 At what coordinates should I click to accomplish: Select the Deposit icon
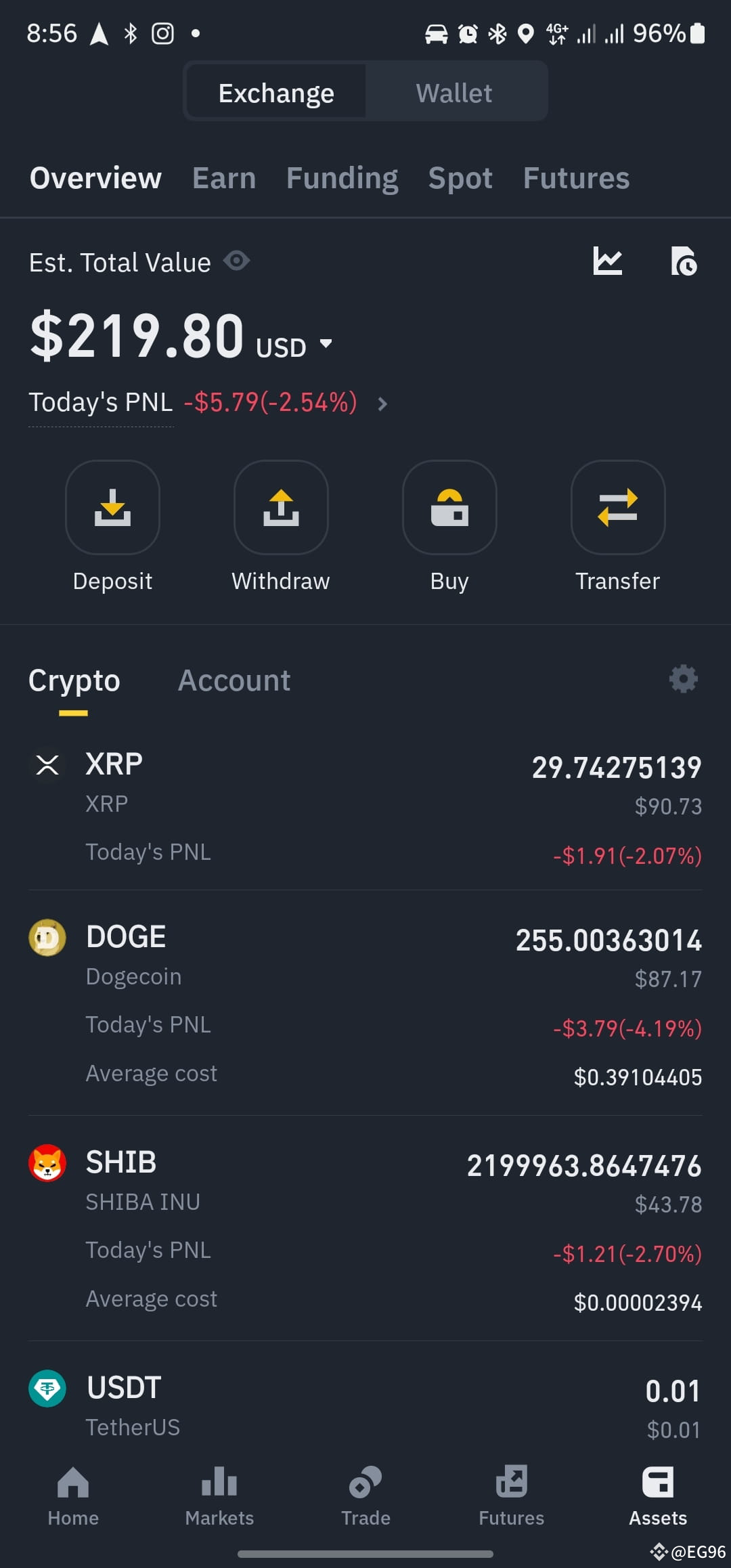tap(112, 508)
